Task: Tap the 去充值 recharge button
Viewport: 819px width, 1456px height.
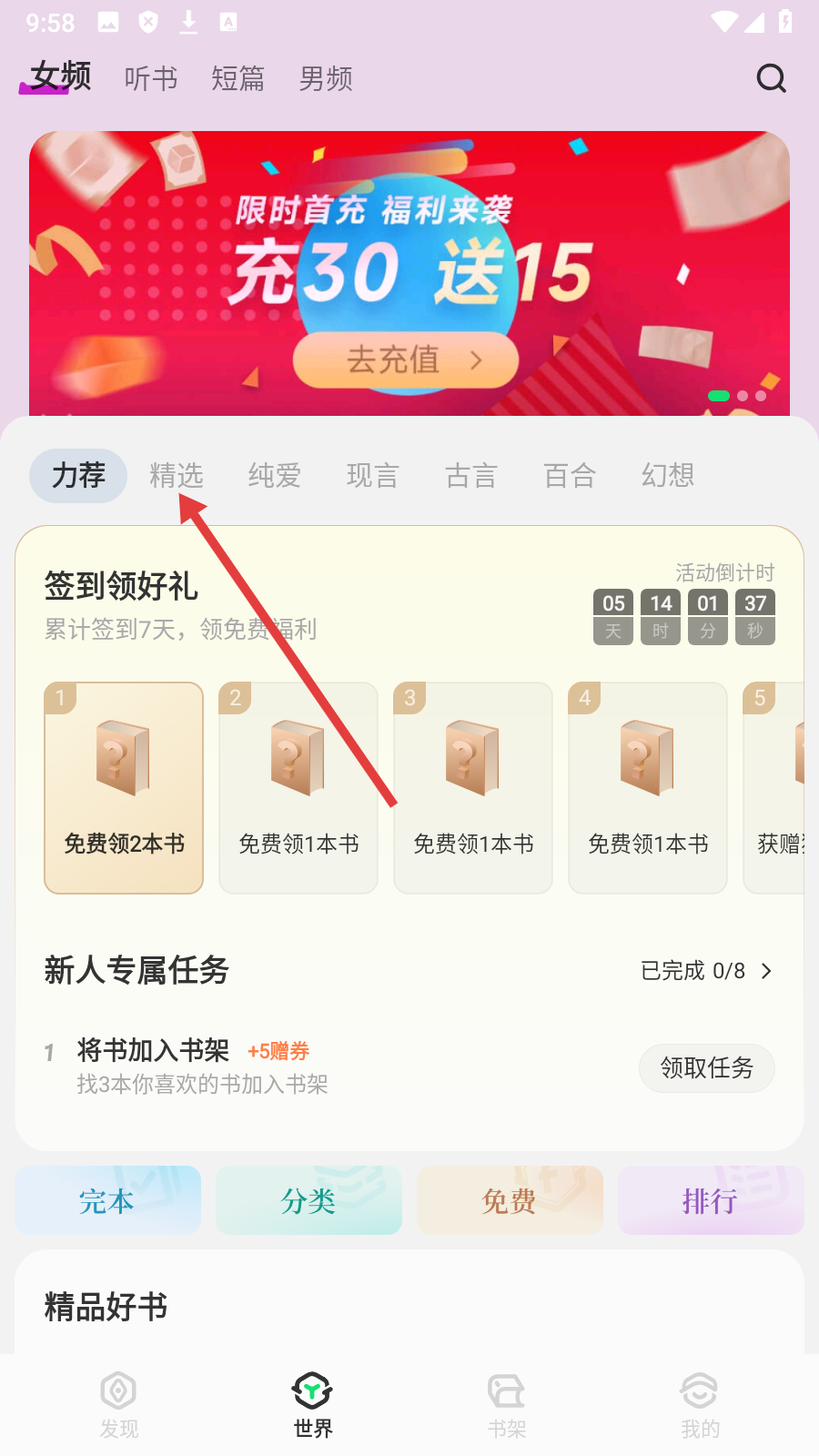Action: pos(406,360)
